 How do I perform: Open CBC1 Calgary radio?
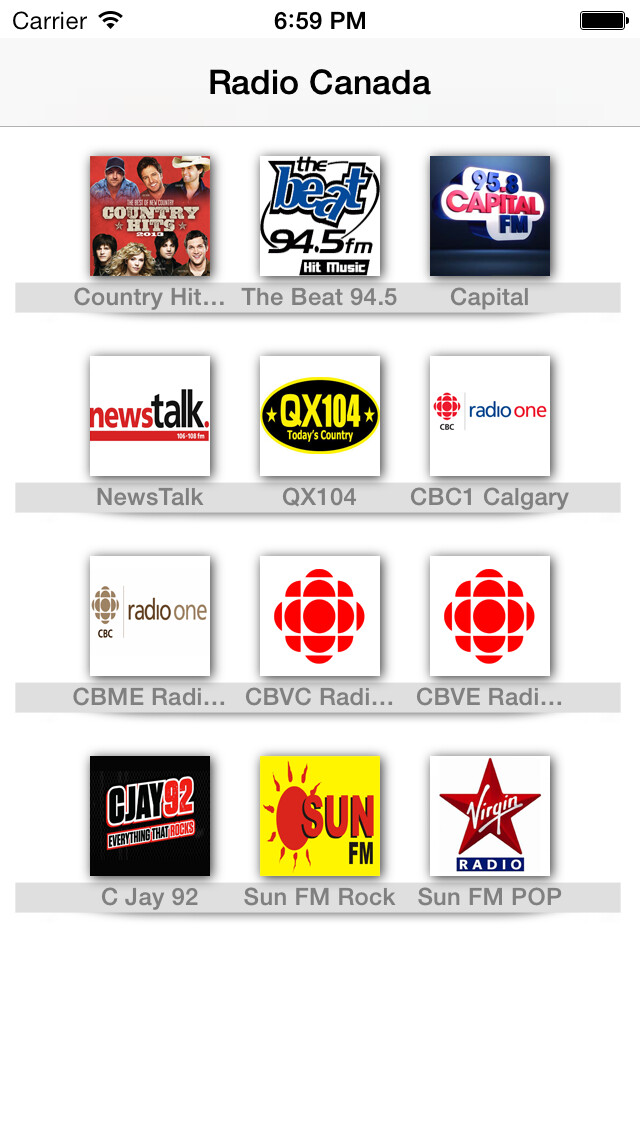click(490, 416)
